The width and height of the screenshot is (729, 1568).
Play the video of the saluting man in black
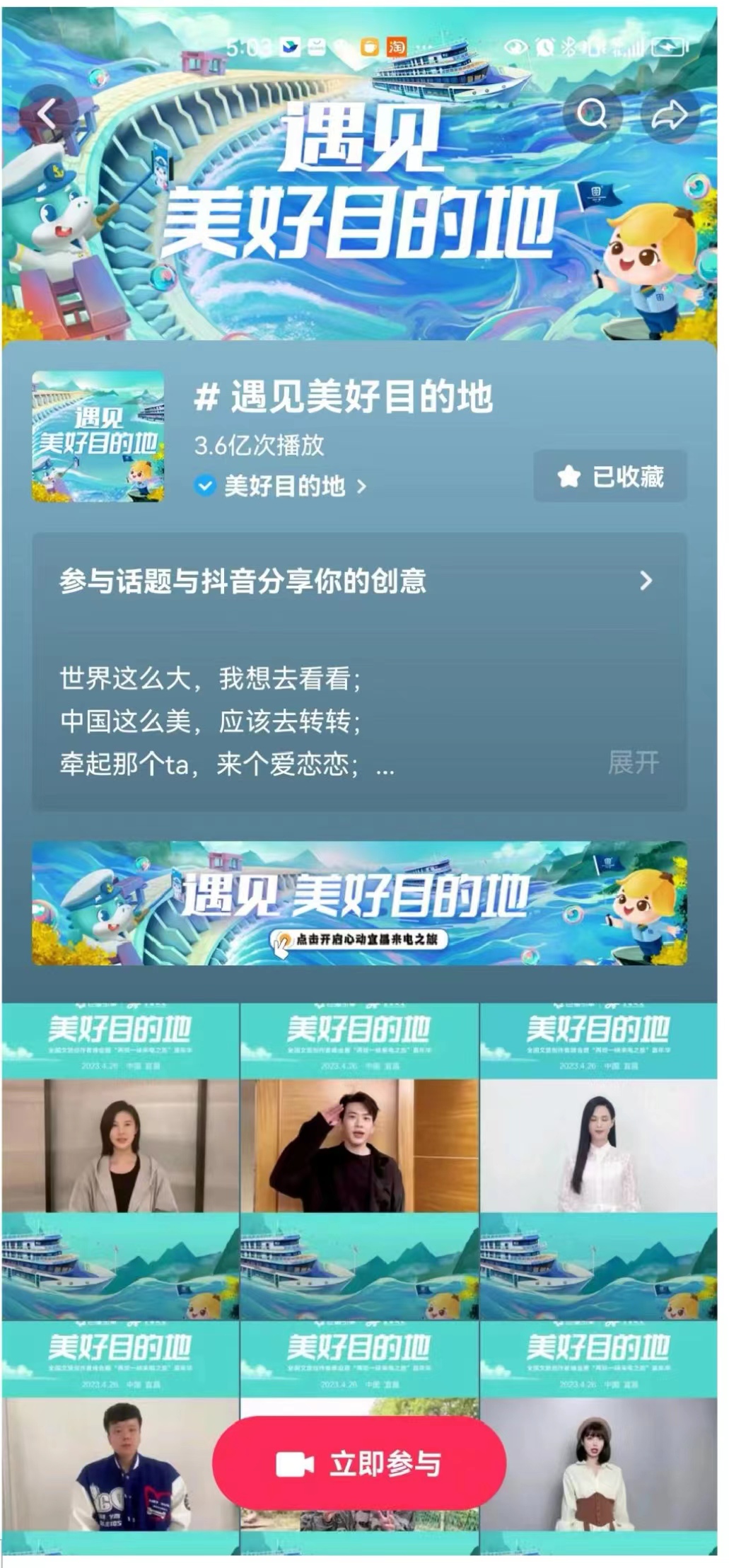358,1160
